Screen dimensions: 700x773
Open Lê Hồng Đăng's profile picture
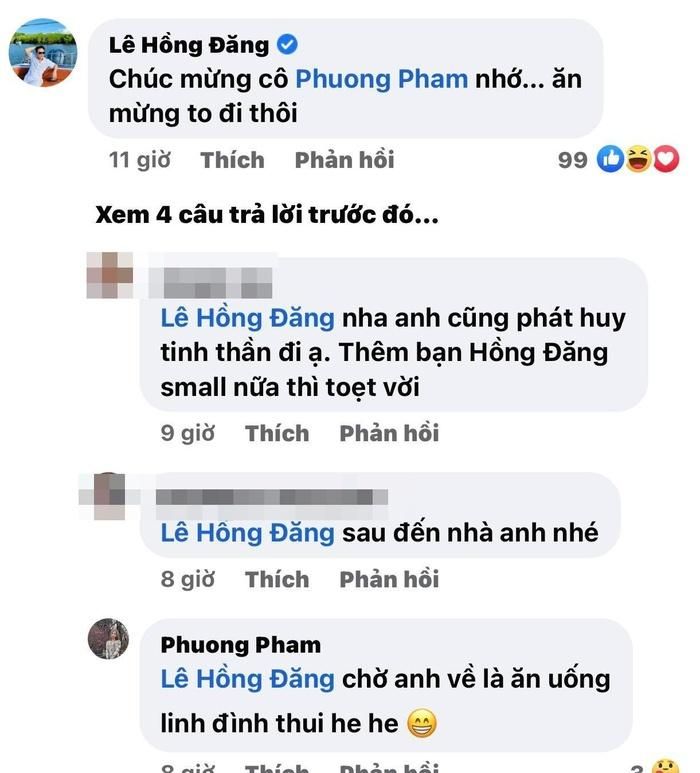tap(42, 53)
